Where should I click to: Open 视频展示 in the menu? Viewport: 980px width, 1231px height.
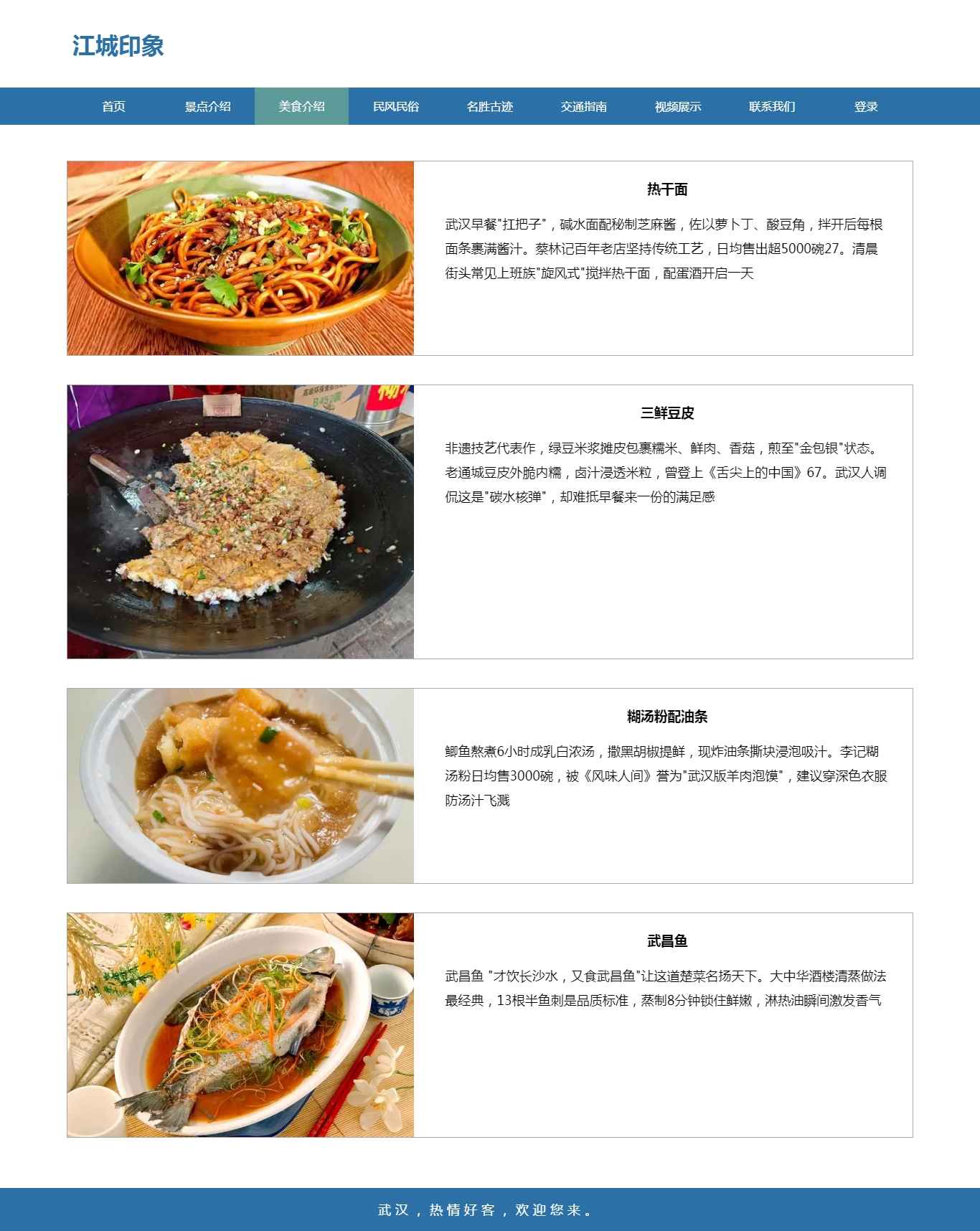677,106
